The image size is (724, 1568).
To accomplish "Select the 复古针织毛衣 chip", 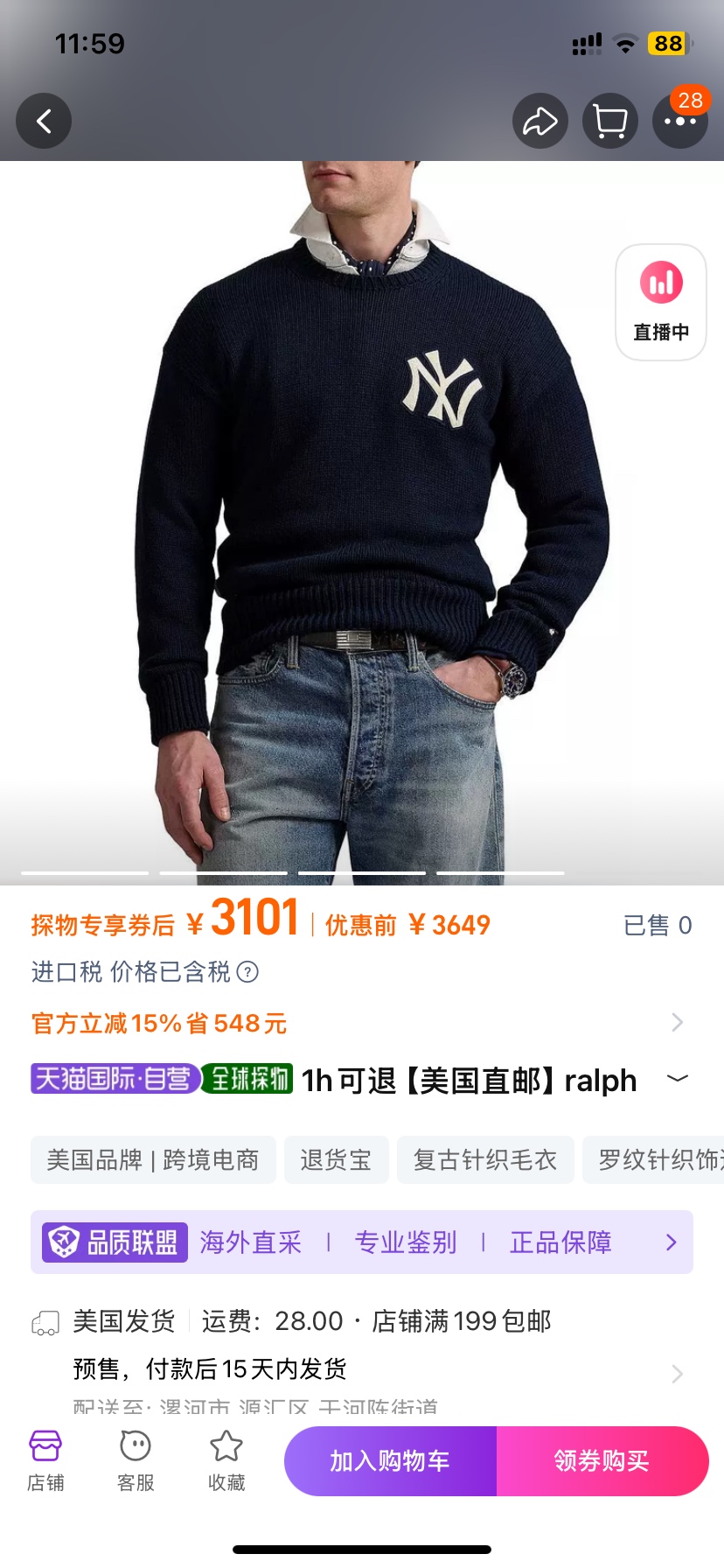I will [x=485, y=1160].
